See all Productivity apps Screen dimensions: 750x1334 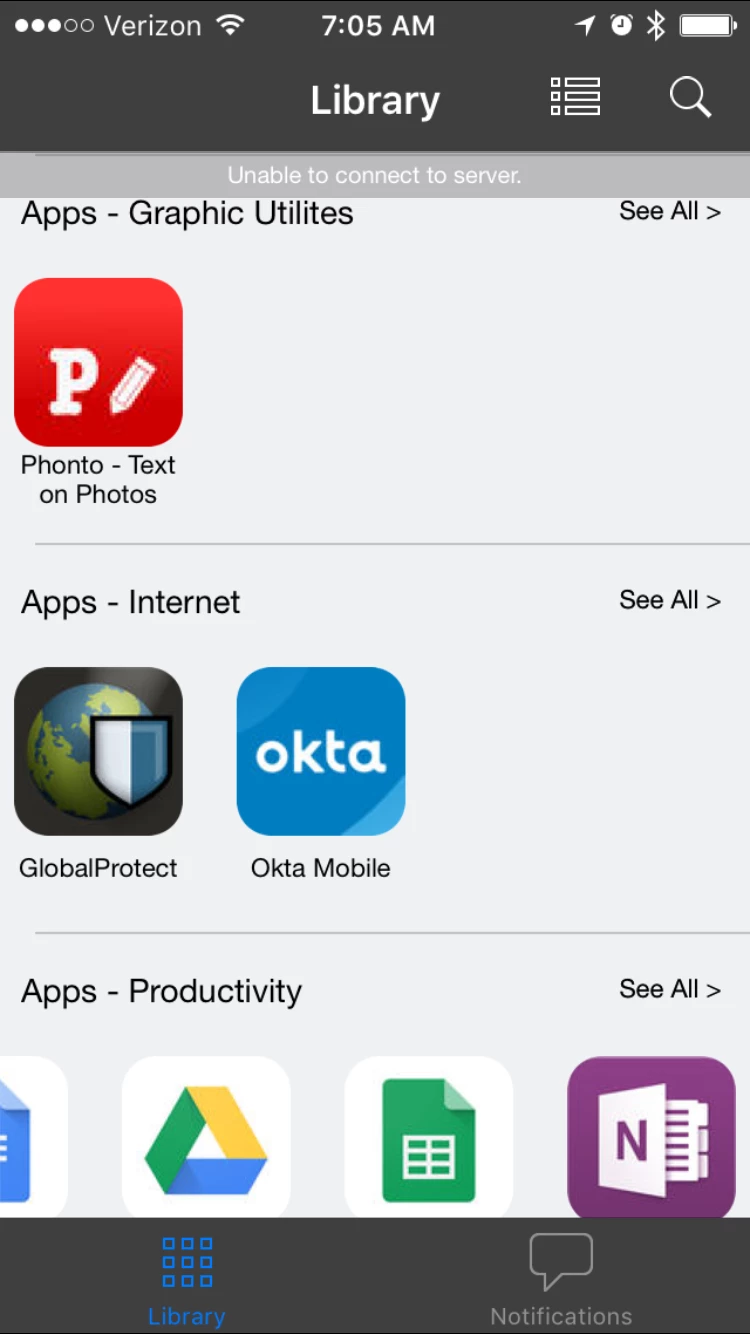669,989
